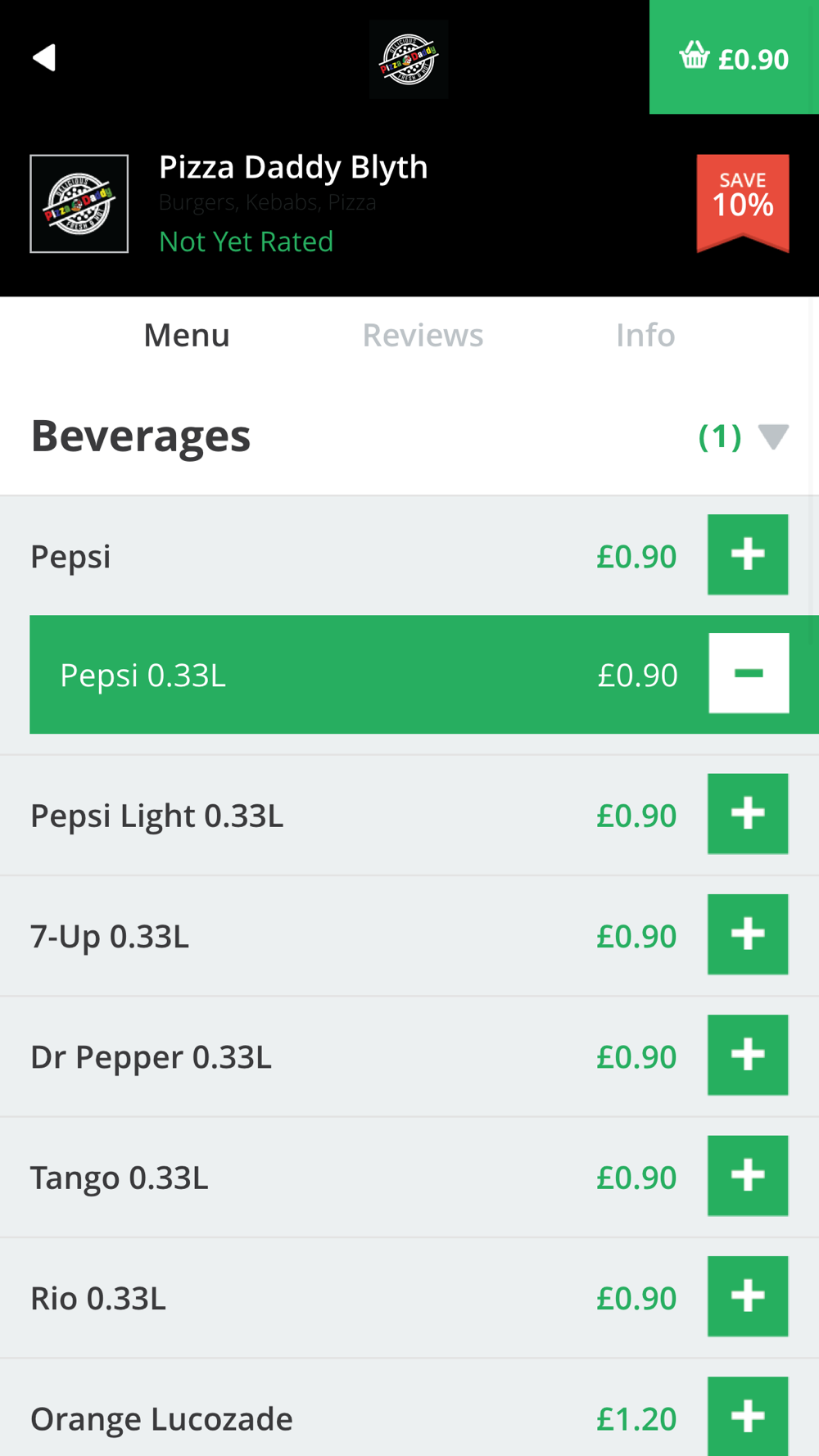Add Tango 0.33L to basket
This screenshot has height=1456, width=819.
tap(748, 1176)
